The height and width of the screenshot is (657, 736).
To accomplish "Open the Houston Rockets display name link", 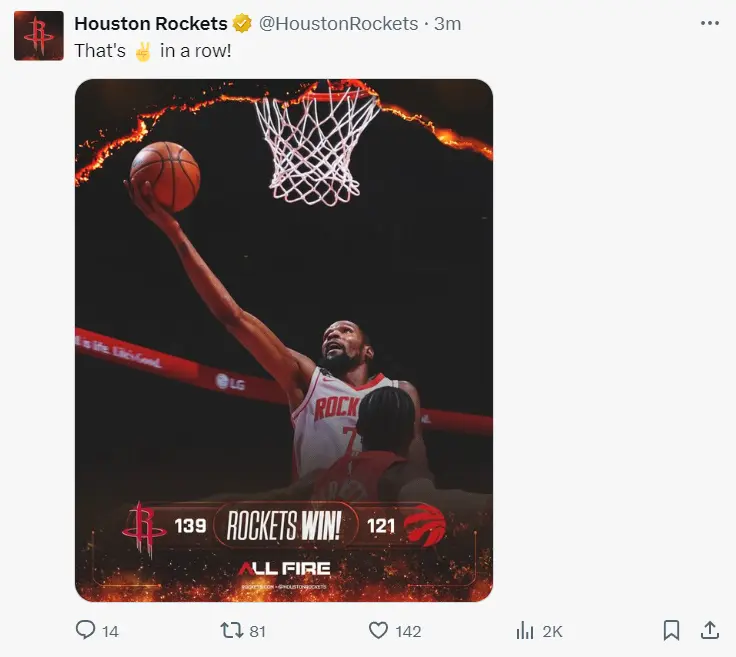I will (x=151, y=23).
